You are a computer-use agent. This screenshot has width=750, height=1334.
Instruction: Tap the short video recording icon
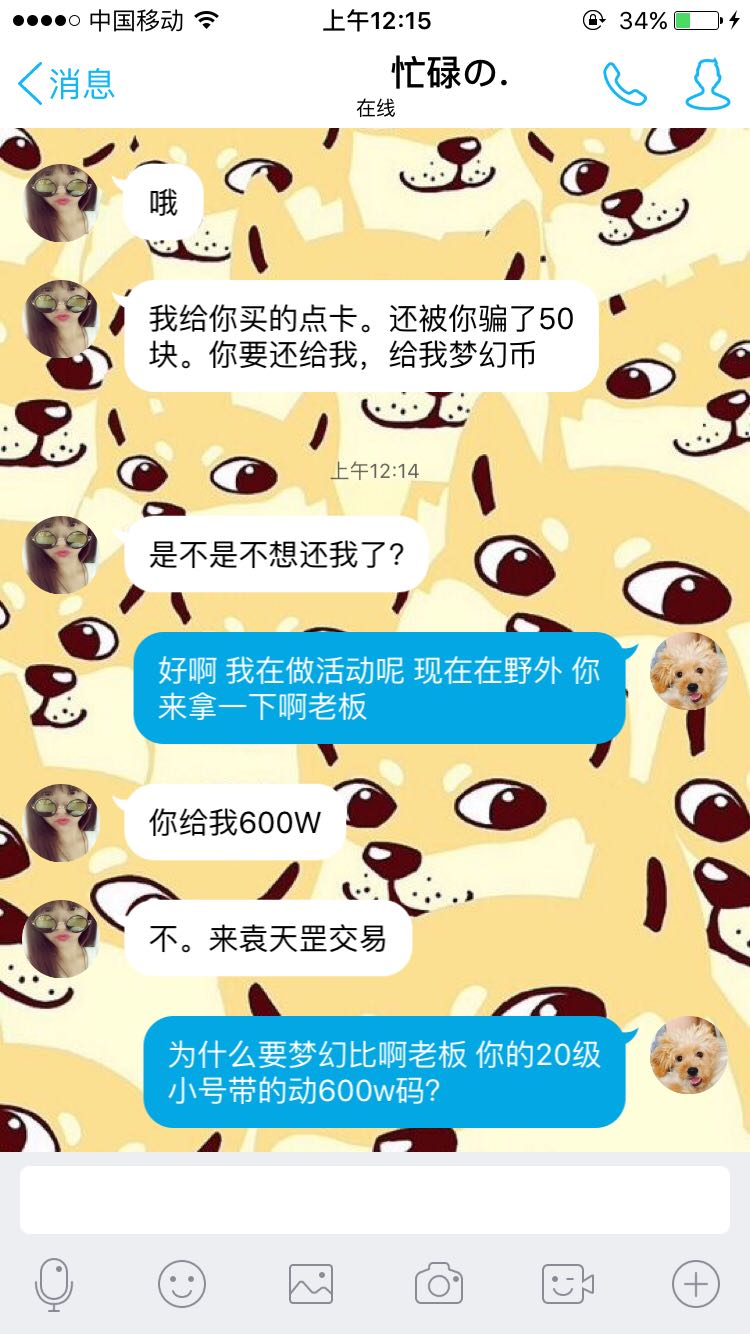coord(568,1284)
